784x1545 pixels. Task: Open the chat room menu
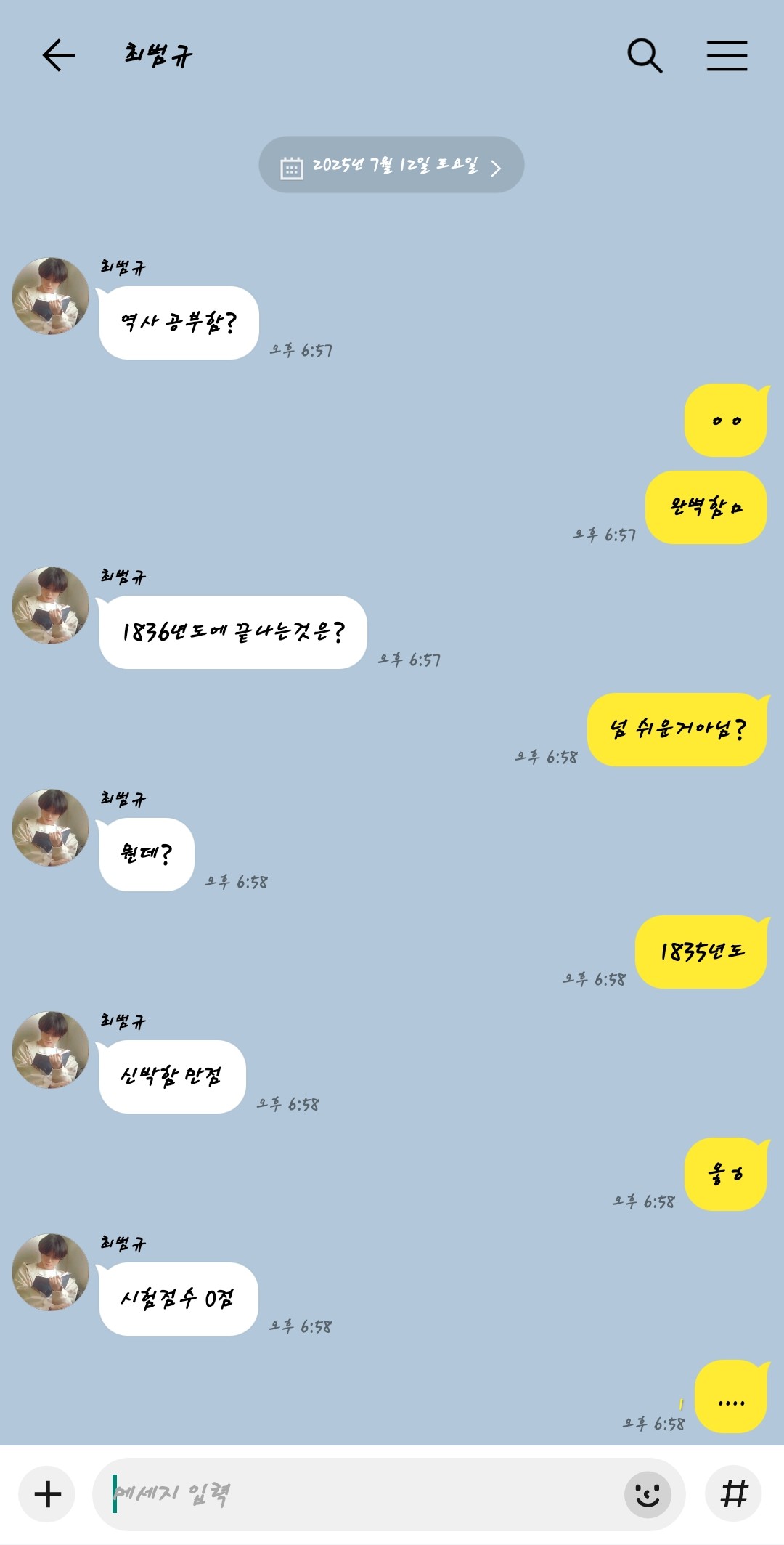tap(727, 56)
